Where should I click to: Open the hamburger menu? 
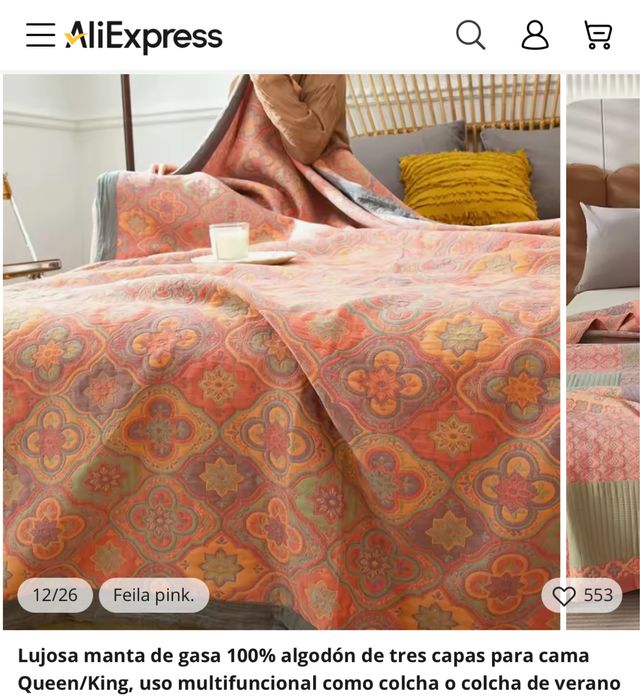(x=41, y=36)
